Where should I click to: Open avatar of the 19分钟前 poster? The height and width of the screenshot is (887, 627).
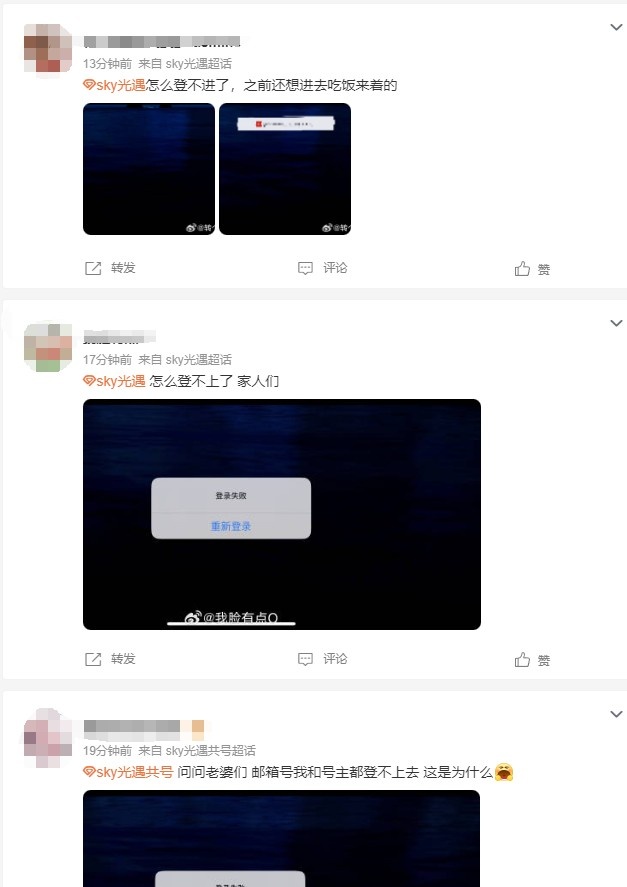[x=47, y=736]
